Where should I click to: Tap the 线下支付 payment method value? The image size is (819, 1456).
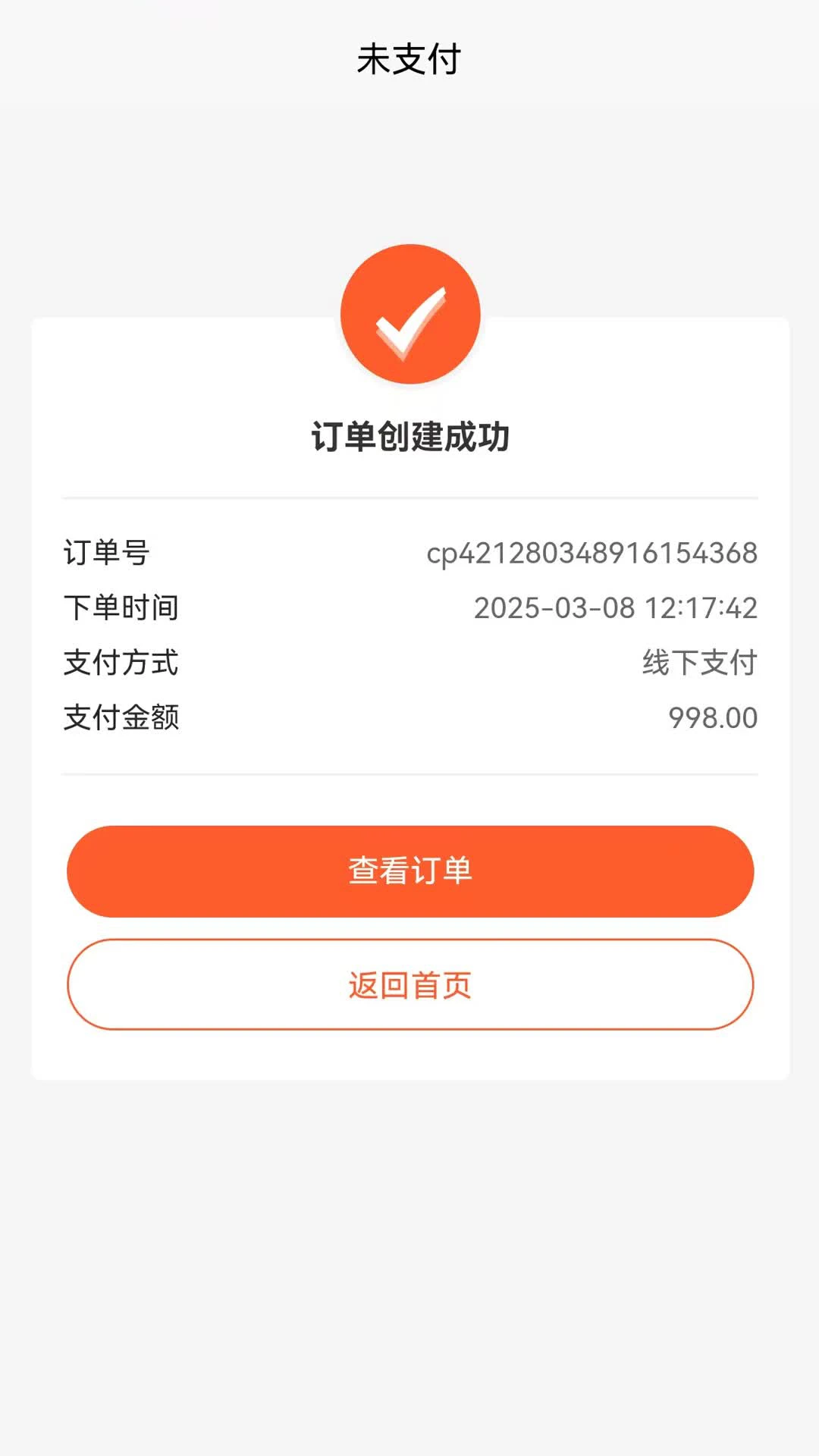[x=699, y=662]
